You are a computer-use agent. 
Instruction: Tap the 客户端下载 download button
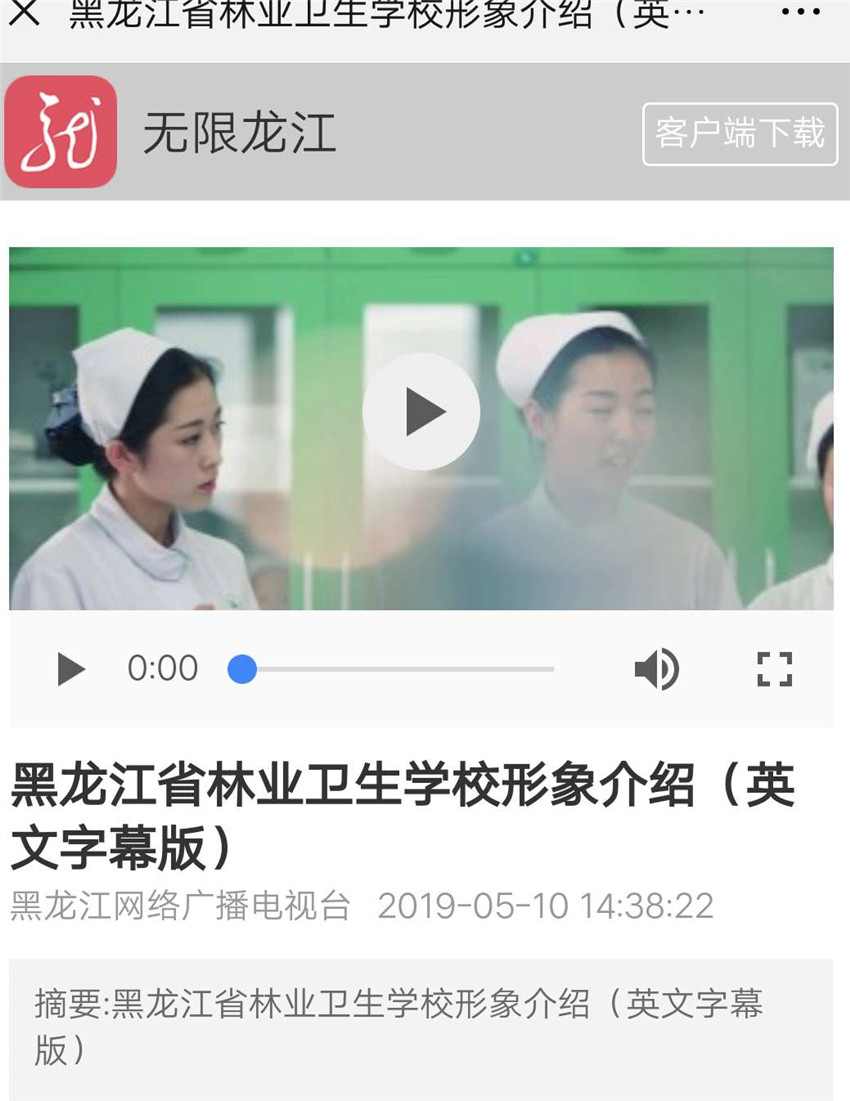(x=739, y=134)
